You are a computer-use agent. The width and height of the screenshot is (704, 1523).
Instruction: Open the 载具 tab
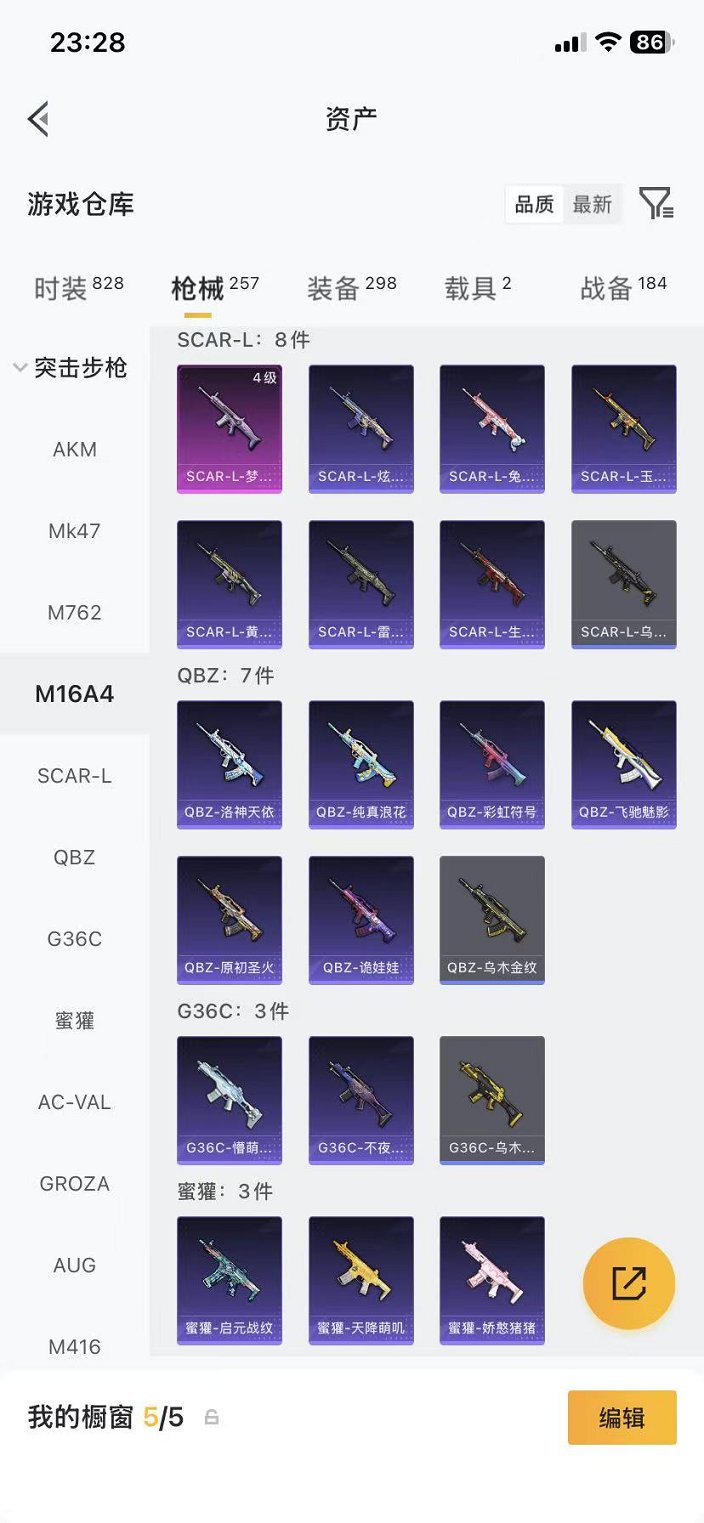[478, 288]
